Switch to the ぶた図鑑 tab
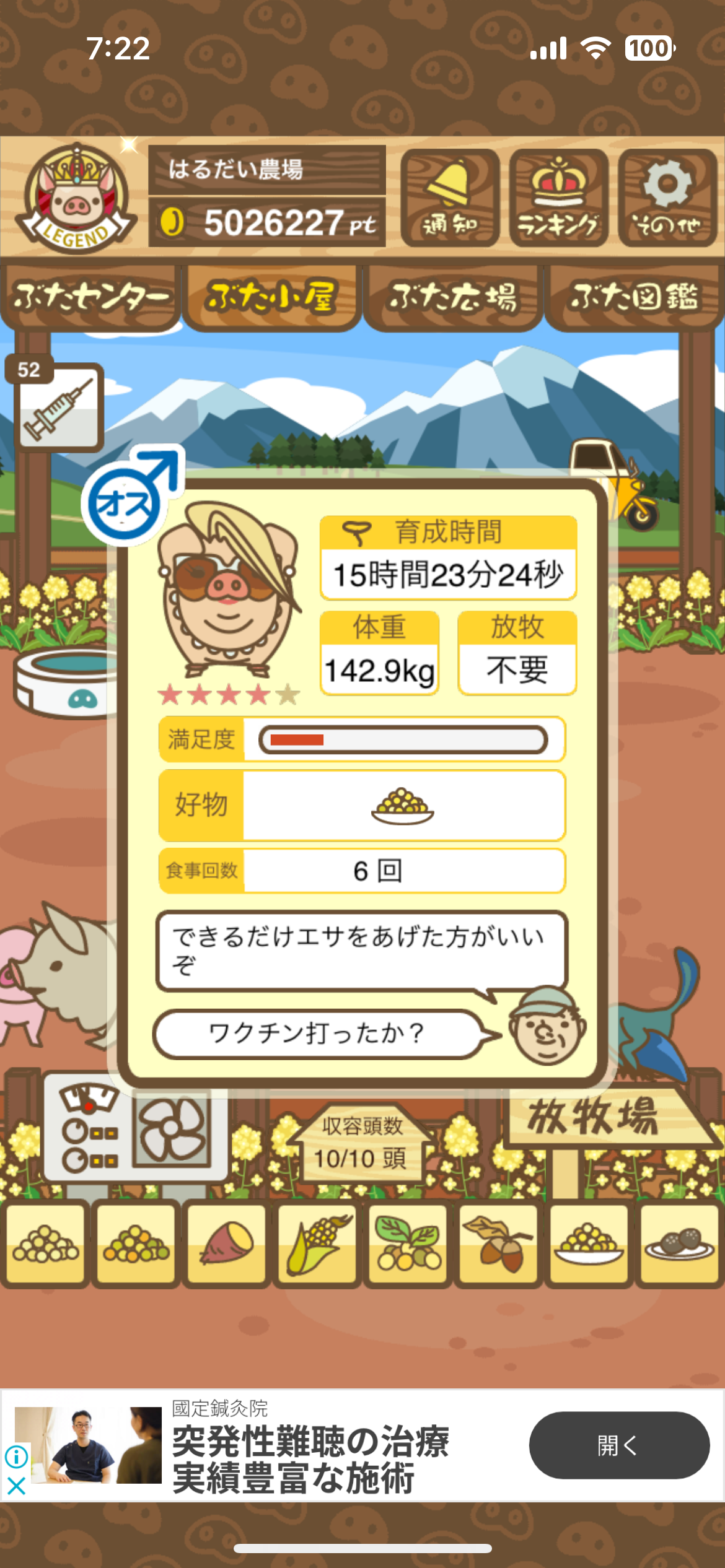Viewport: 725px width, 1568px height. (634, 297)
